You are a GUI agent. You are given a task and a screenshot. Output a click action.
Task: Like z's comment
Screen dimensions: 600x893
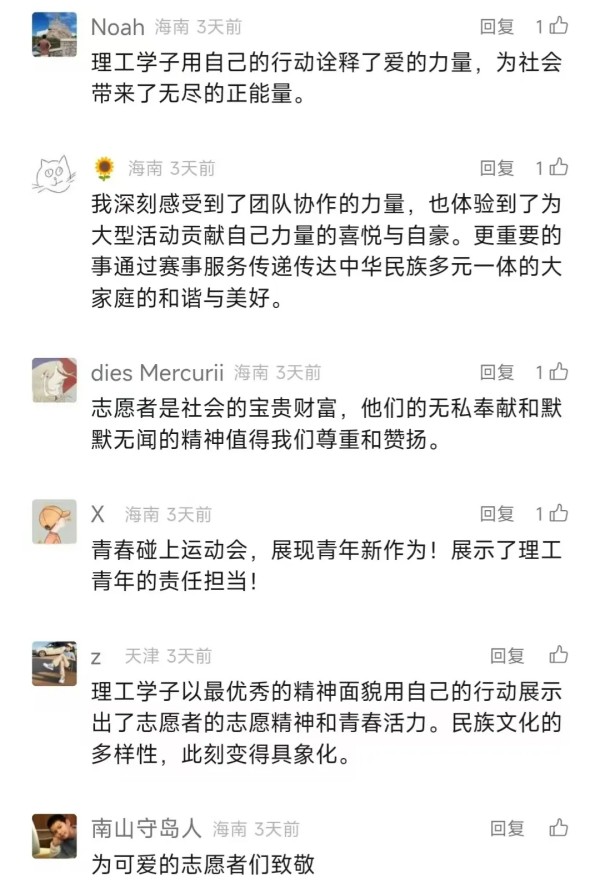click(558, 655)
